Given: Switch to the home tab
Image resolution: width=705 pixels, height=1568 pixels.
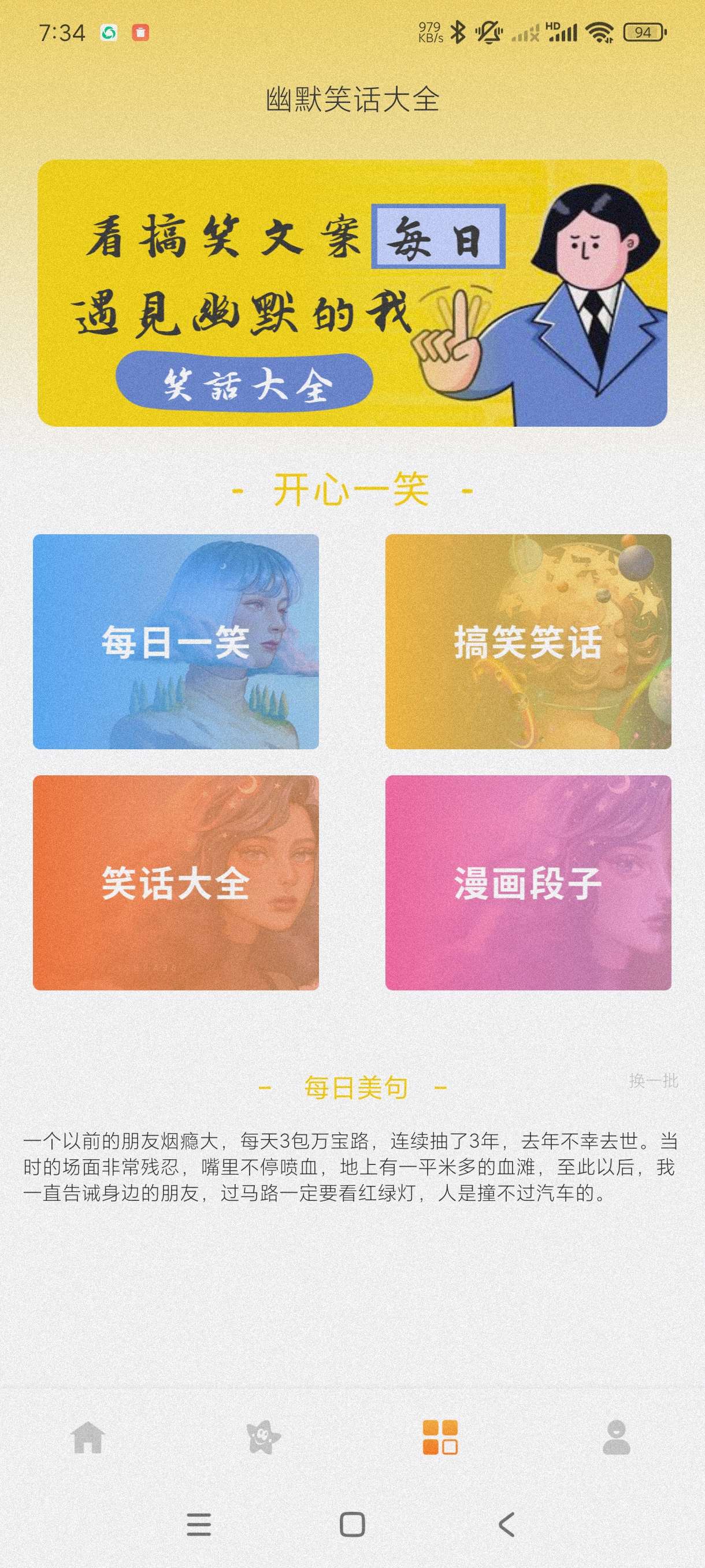Looking at the screenshot, I should (x=88, y=1438).
